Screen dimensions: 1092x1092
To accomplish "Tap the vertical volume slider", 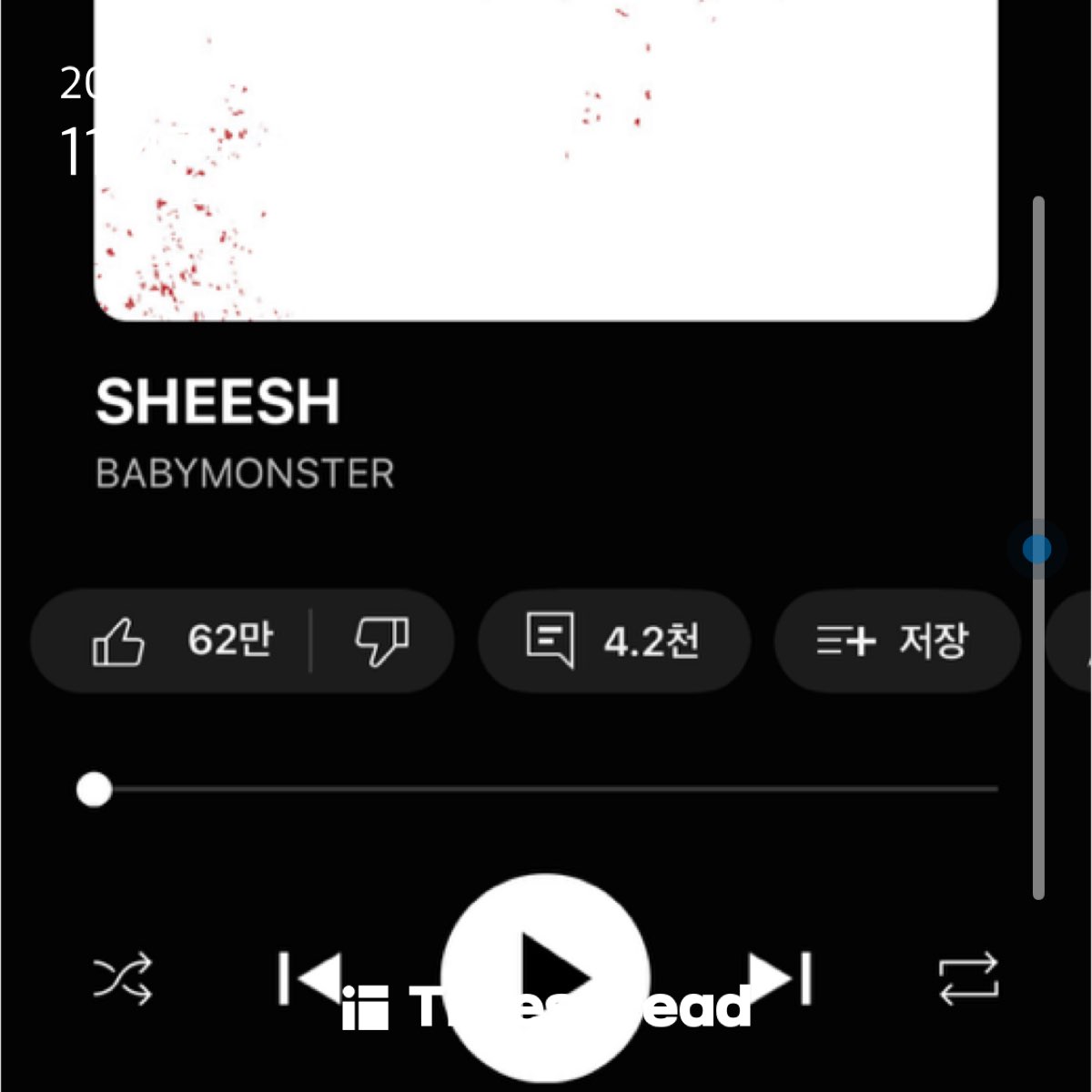I will pos(1037,549).
